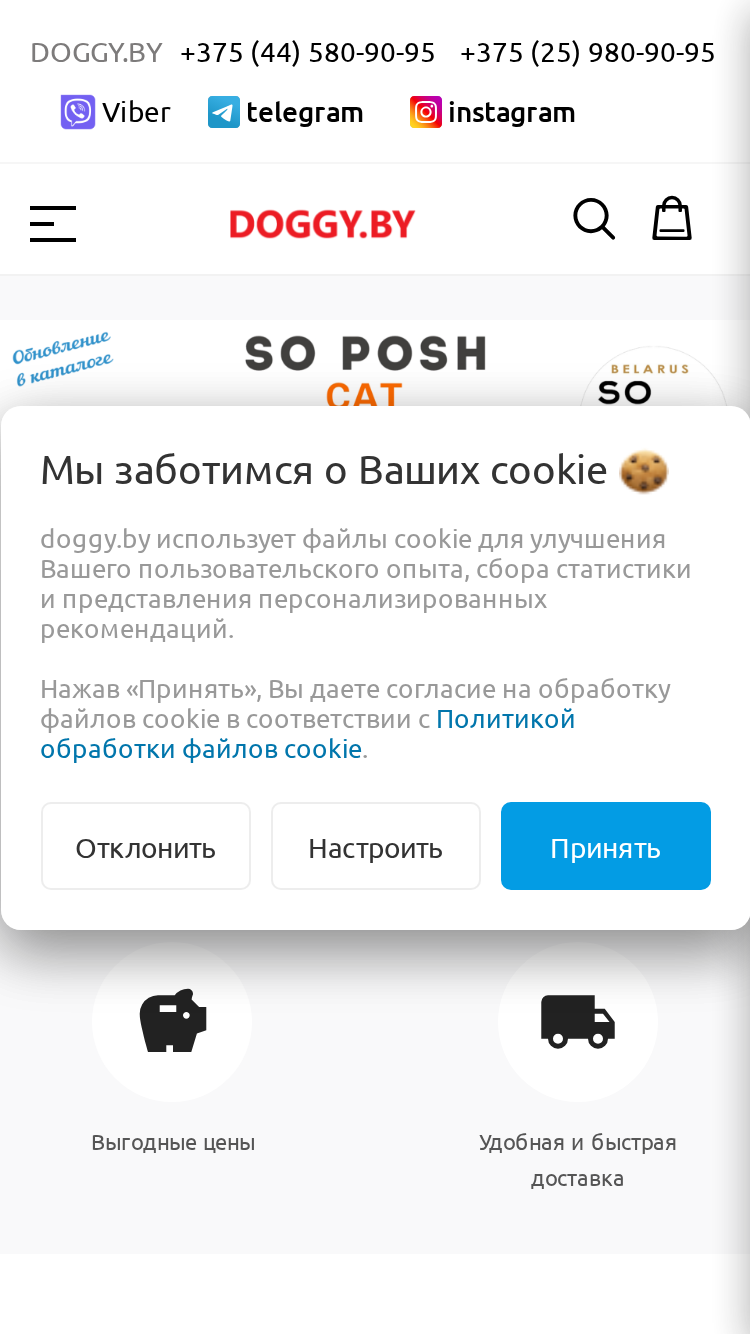
Task: Open the So Posh Cat banner
Action: click(x=375, y=364)
